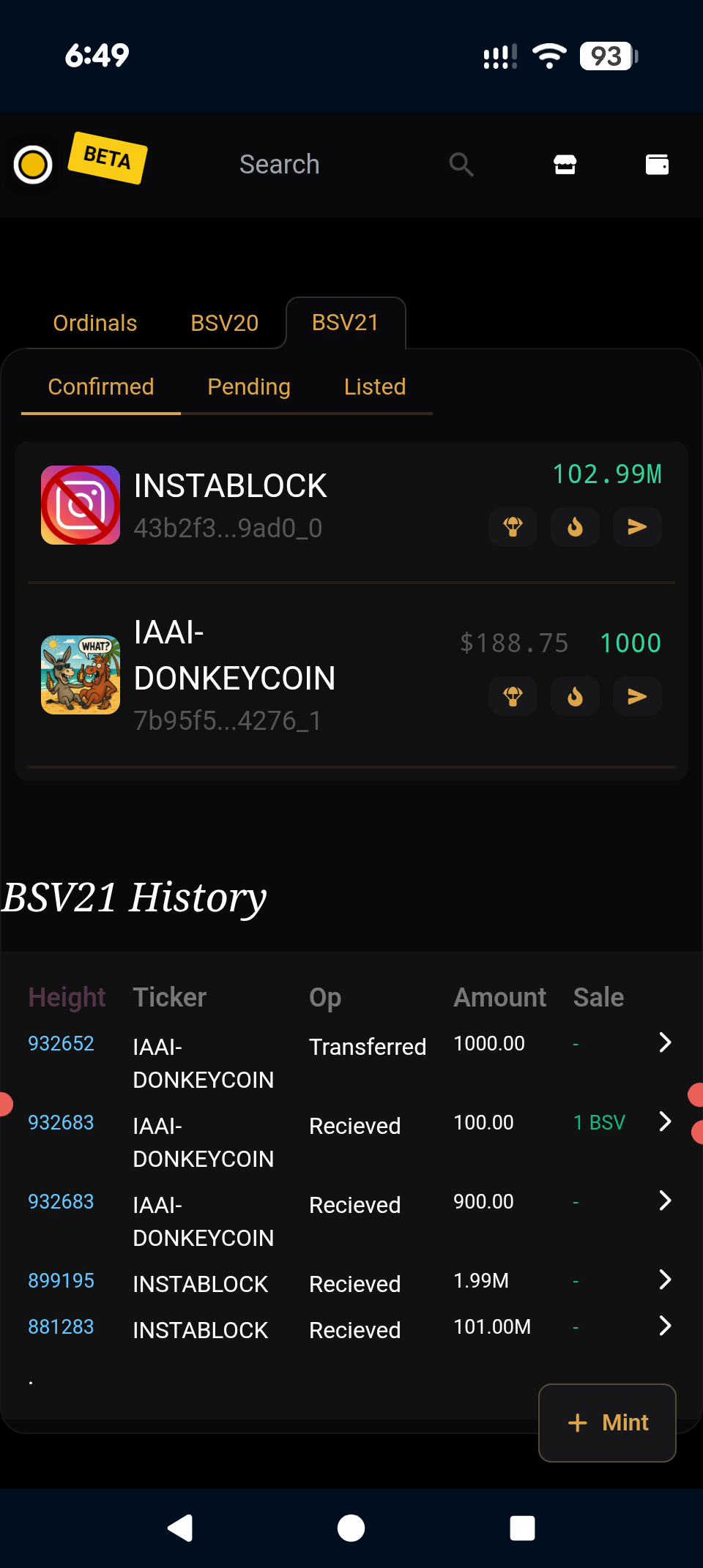Screen dimensions: 703x1568
Task: Burn INSTABLOCK tokens
Action: coord(576,527)
